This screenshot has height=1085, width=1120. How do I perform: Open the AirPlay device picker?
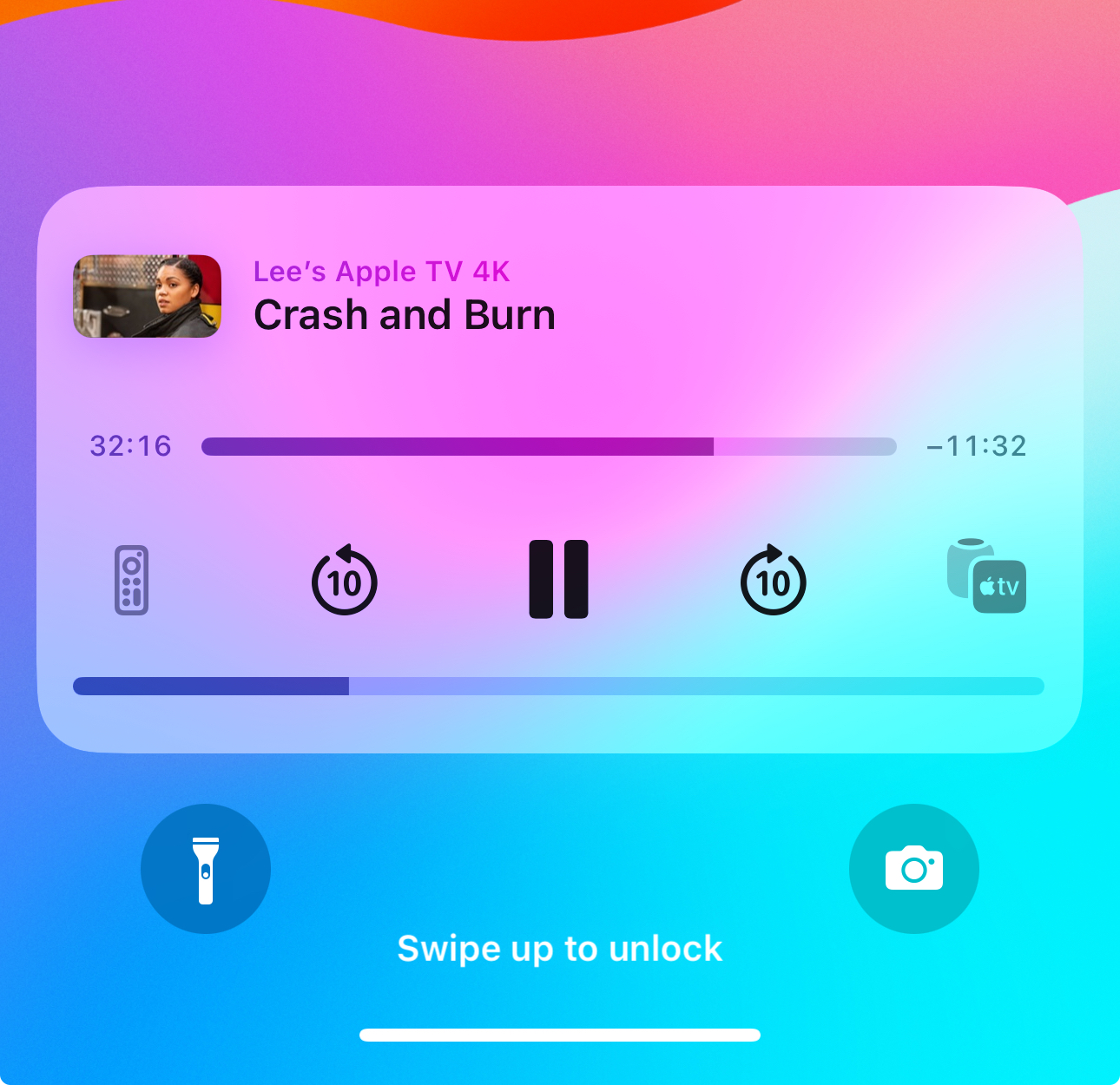(986, 577)
